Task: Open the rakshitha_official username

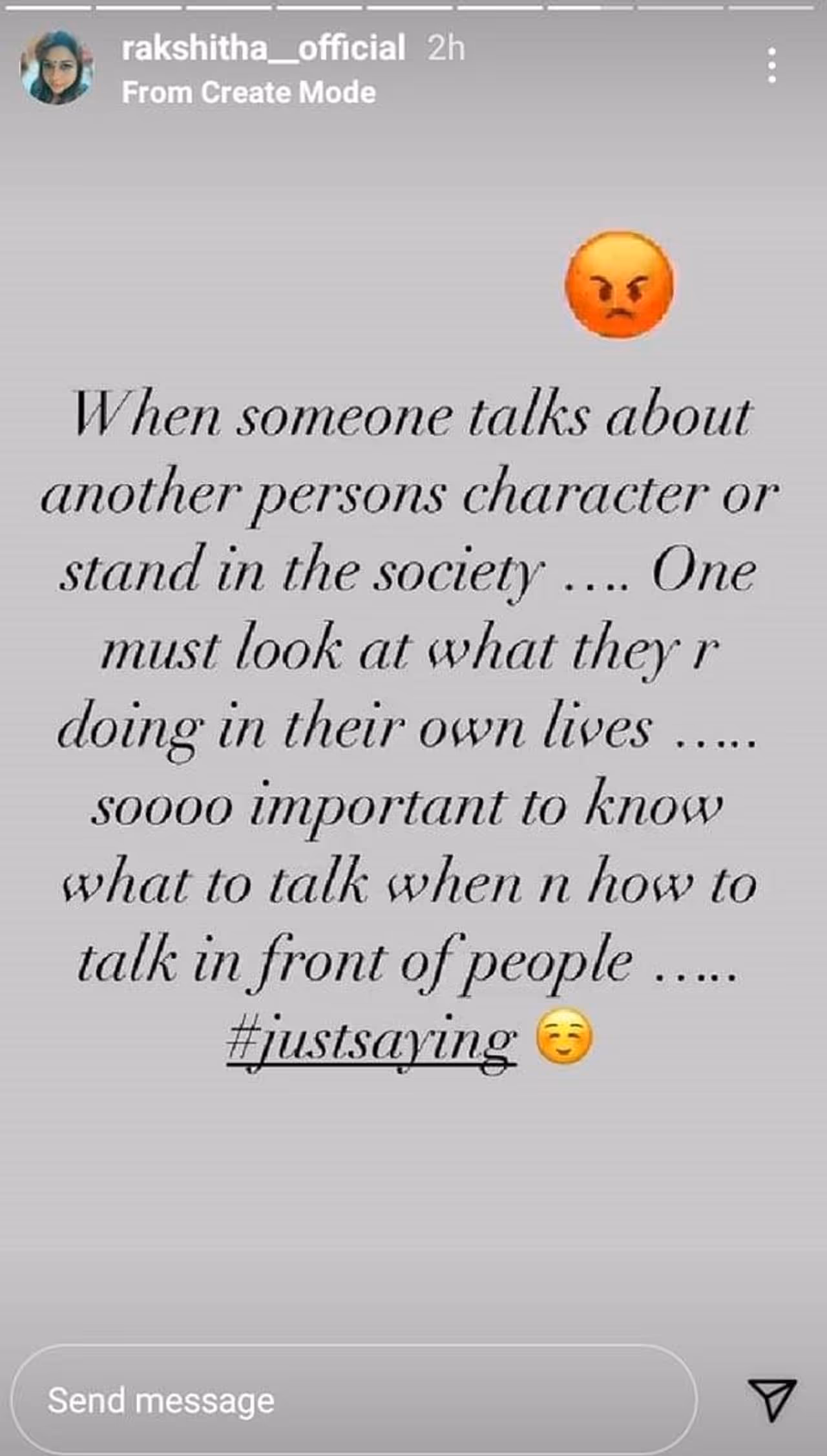Action: coord(263,48)
